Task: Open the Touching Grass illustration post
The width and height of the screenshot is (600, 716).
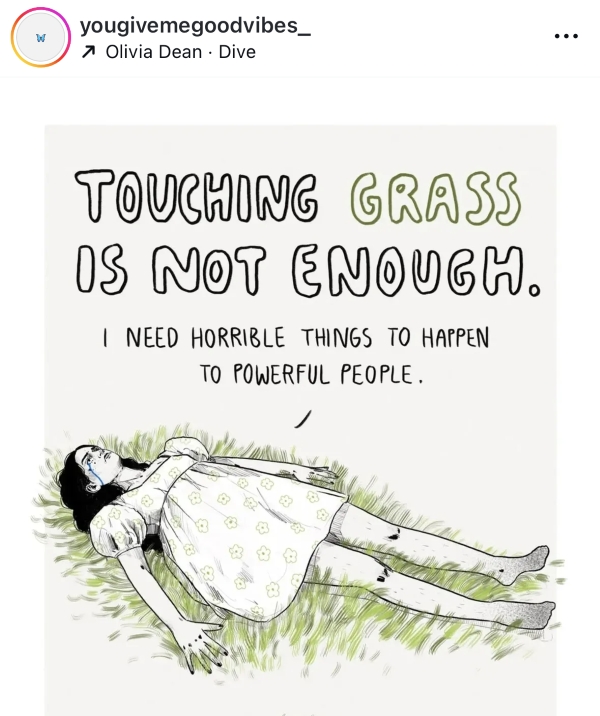Action: tap(300, 420)
